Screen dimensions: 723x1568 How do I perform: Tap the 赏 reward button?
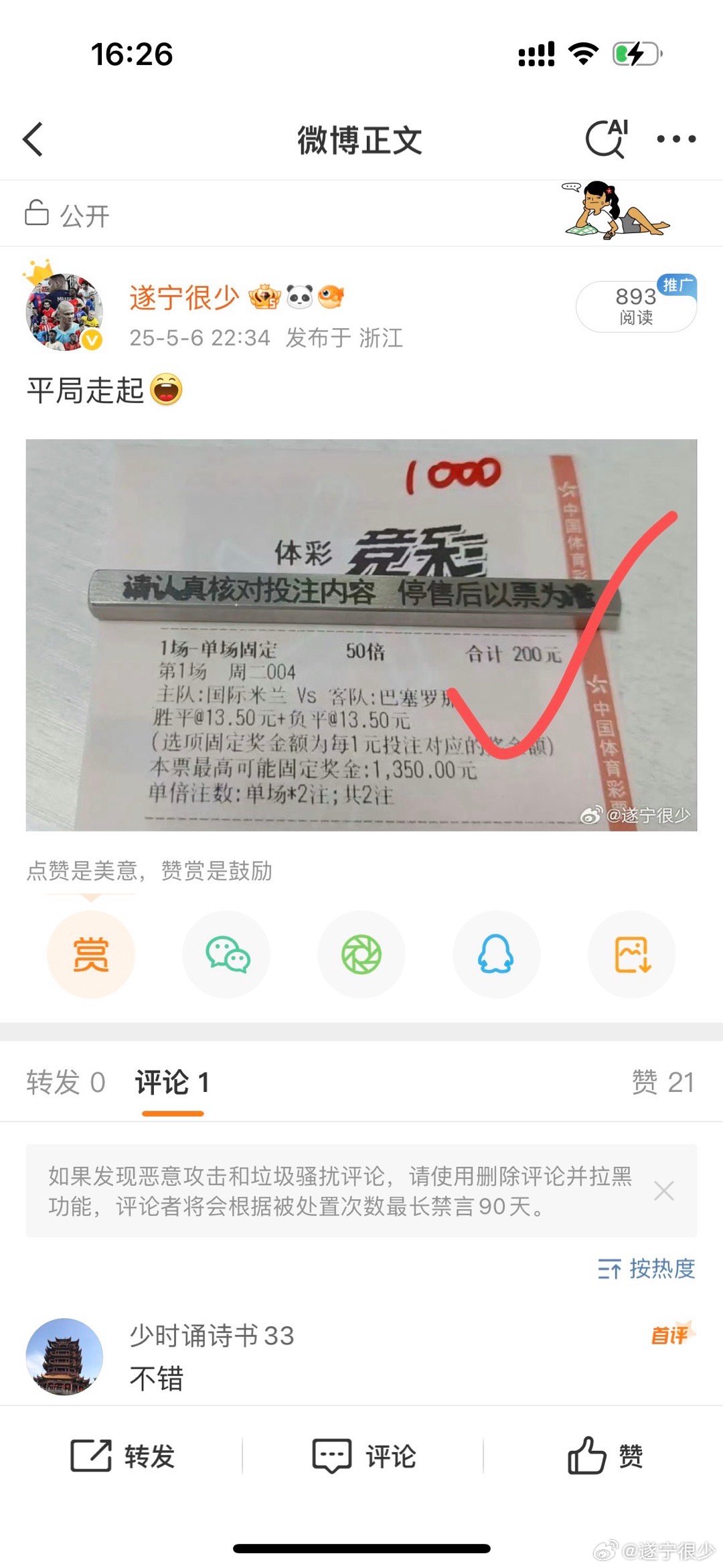[x=91, y=954]
